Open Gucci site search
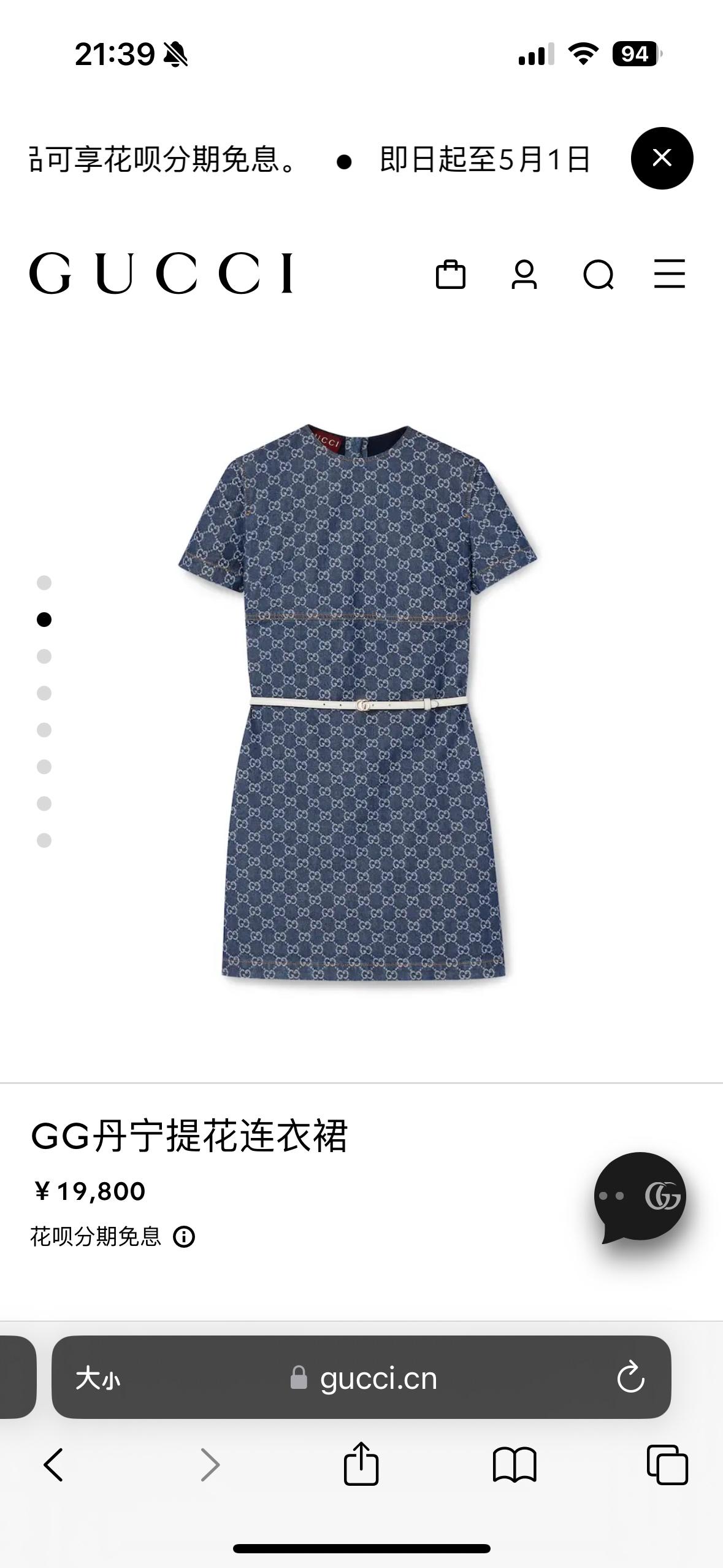This screenshot has width=723, height=1568. pos(598,274)
